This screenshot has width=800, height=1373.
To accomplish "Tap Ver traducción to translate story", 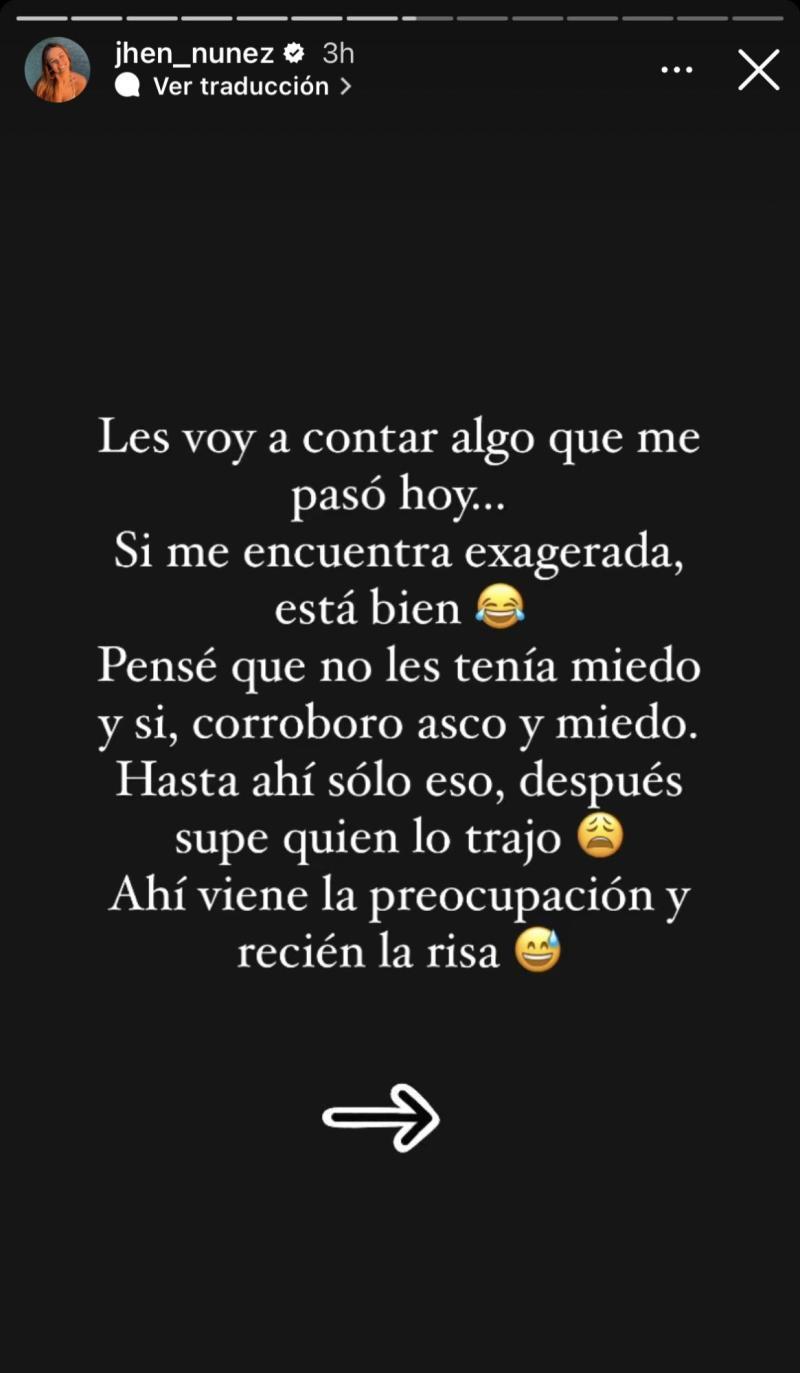I will [240, 87].
